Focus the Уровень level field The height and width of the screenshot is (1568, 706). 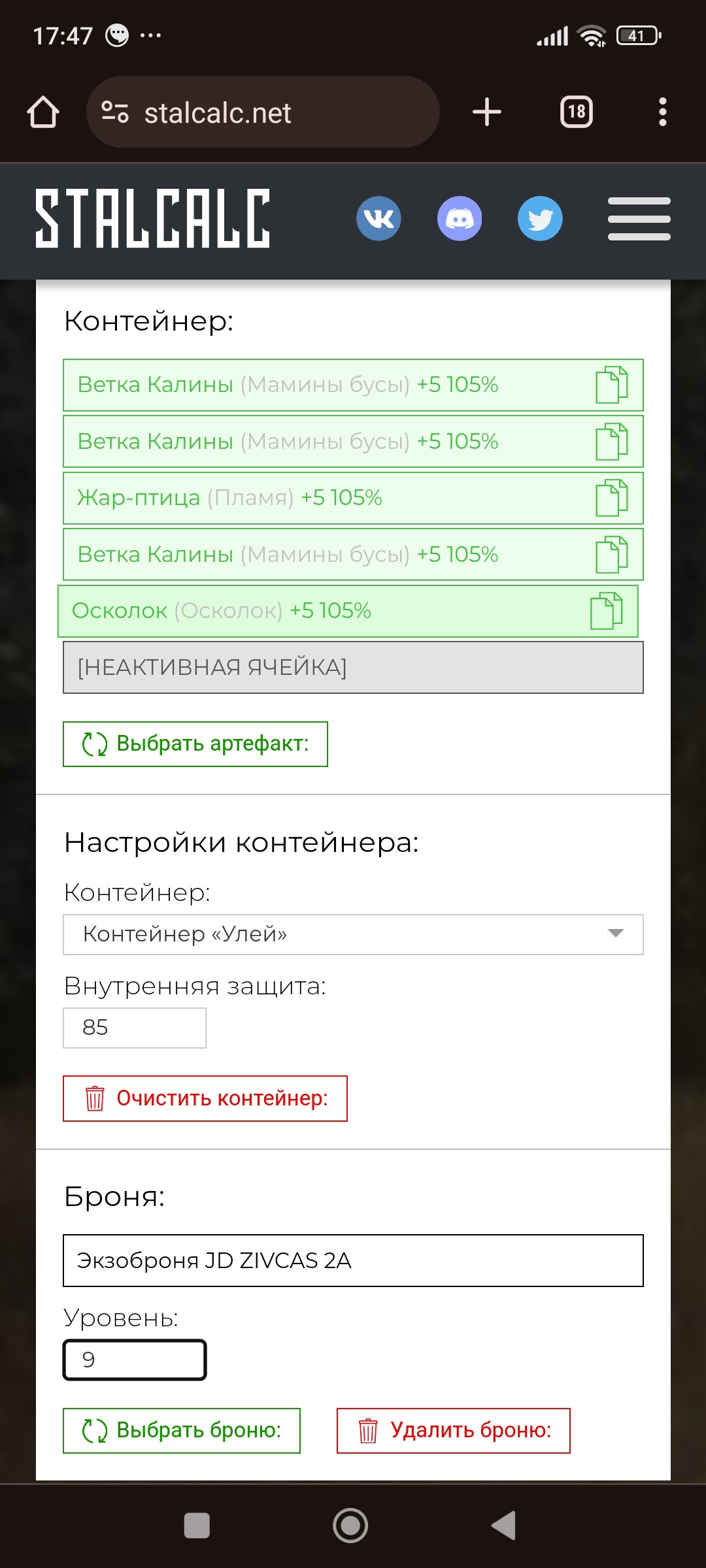click(x=135, y=1360)
